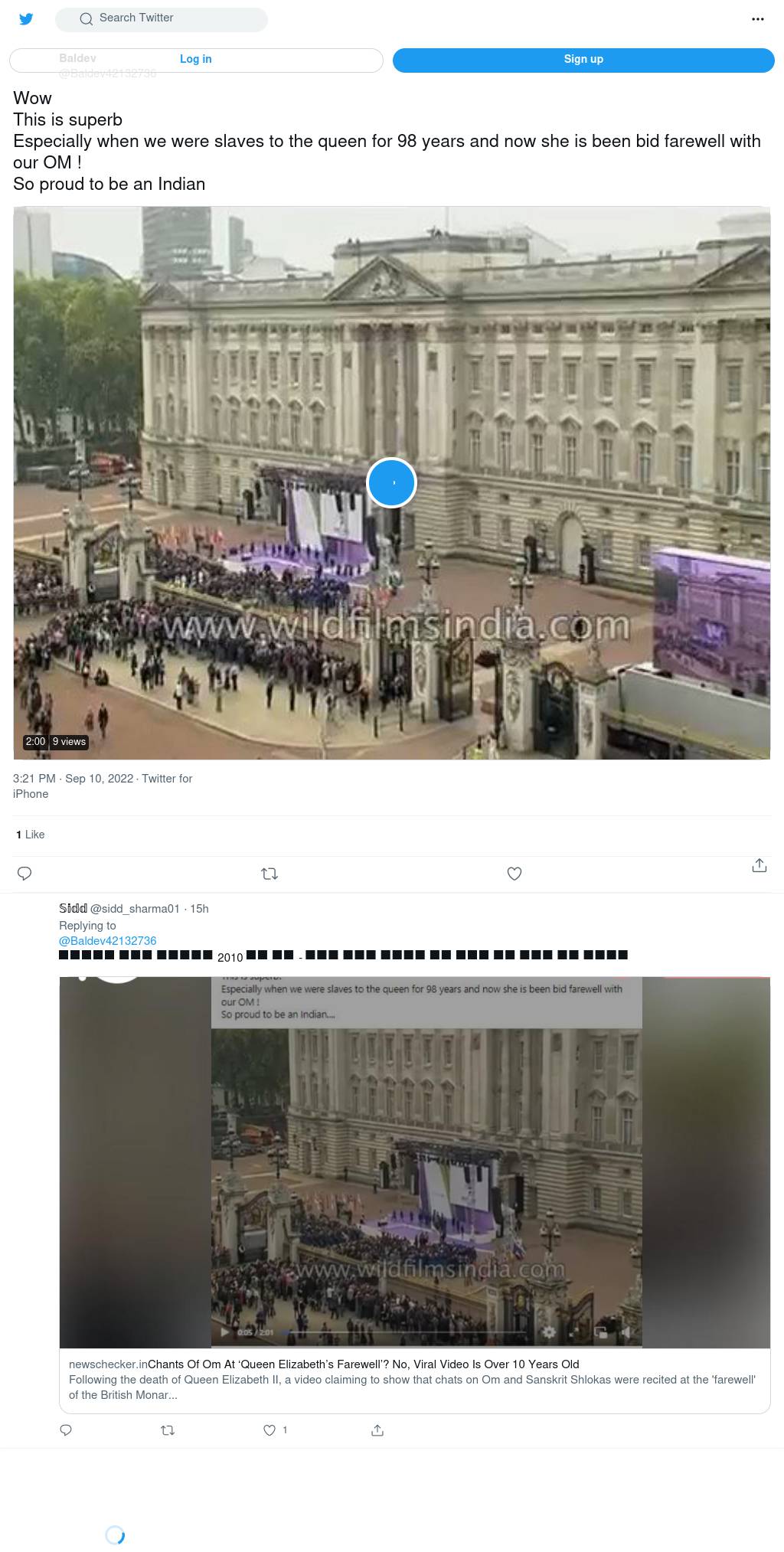This screenshot has width=784, height=1552.
Task: Reply to Sidd's tweet
Action: 66,1430
